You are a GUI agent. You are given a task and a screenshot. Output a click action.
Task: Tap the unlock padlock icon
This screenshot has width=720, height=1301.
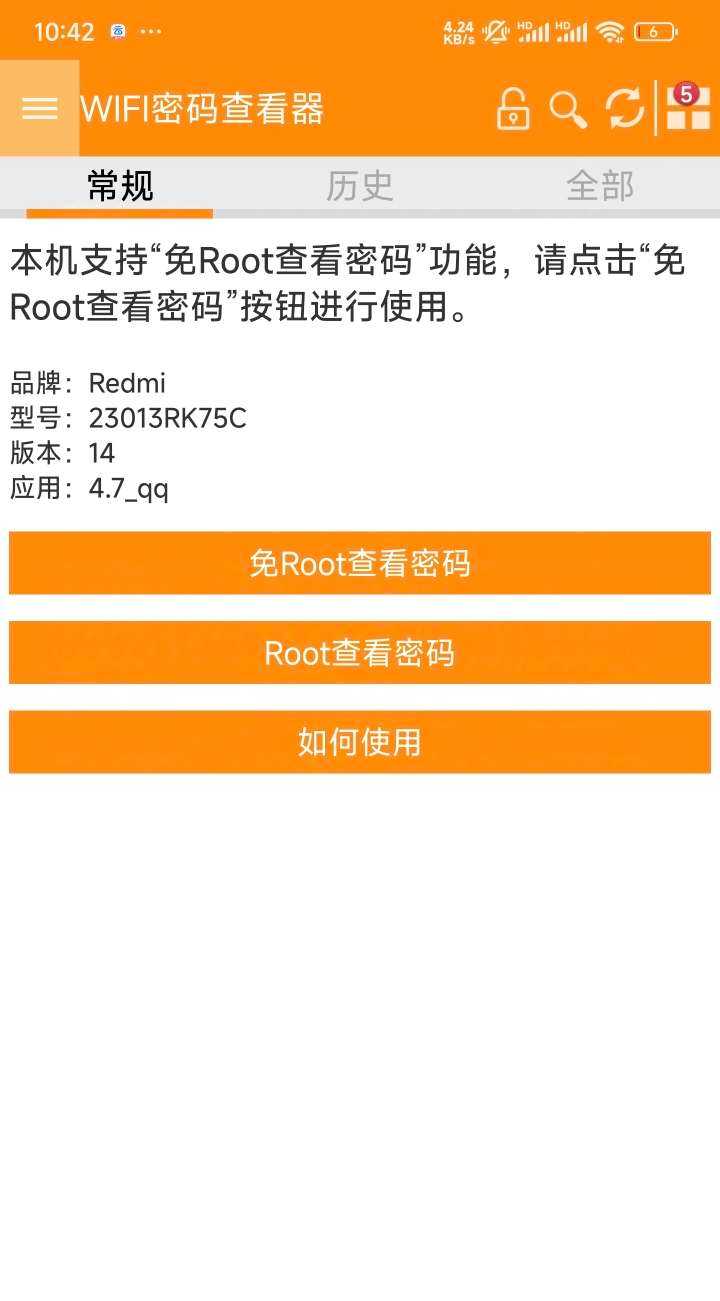513,109
